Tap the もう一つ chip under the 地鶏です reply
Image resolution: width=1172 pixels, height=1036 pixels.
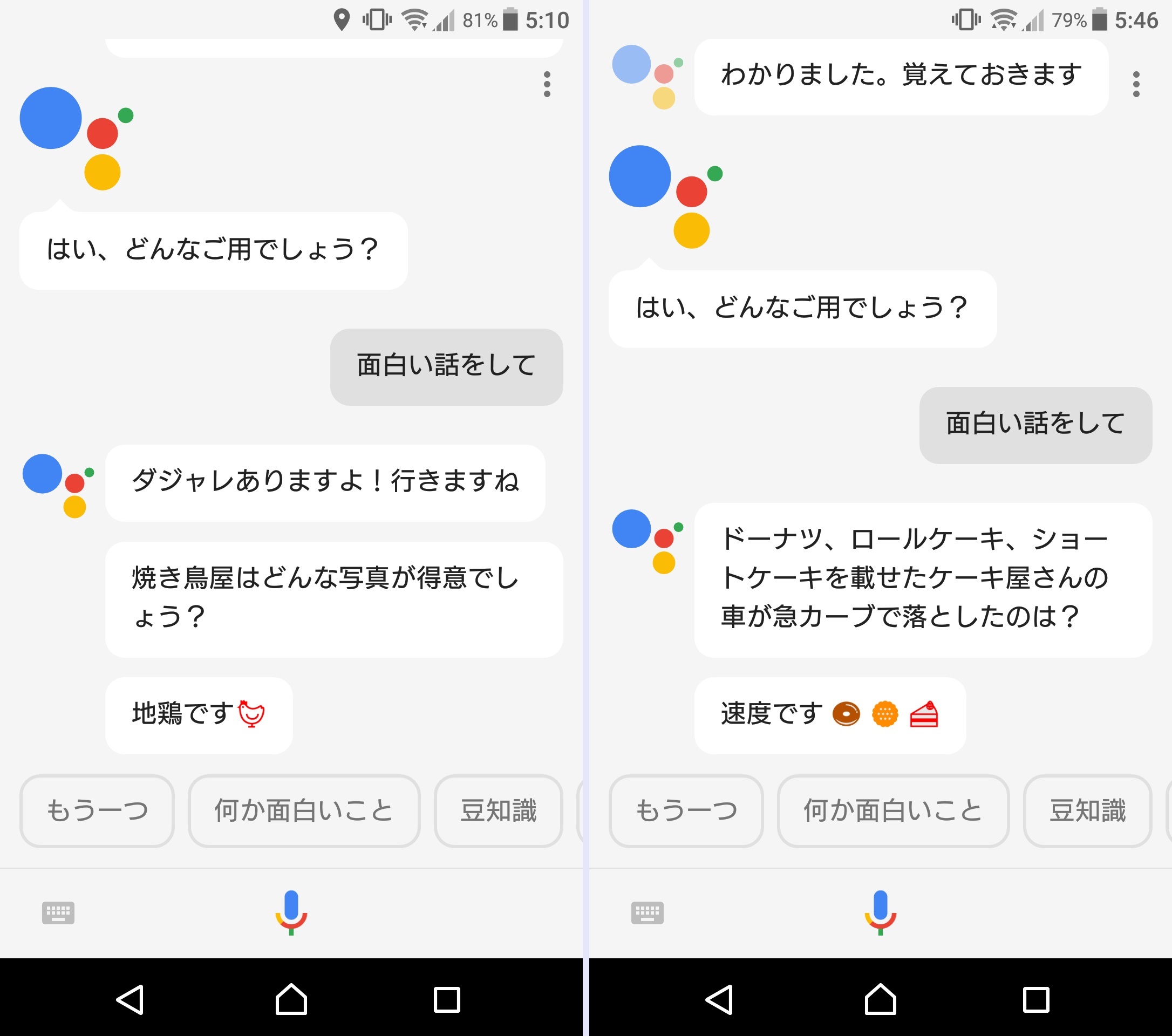[x=97, y=810]
